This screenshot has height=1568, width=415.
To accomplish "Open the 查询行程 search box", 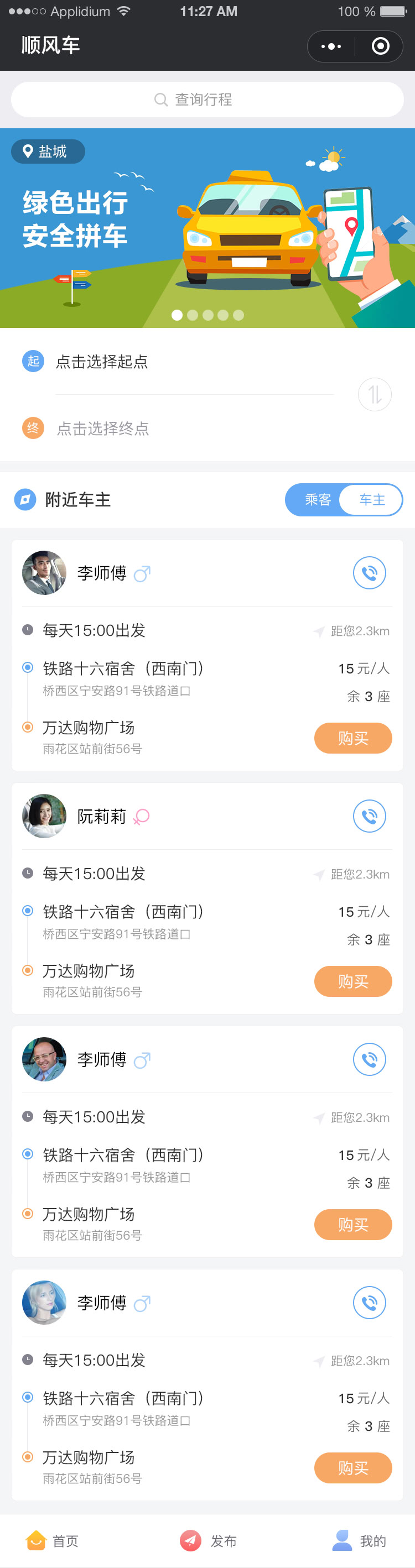I will click(207, 100).
